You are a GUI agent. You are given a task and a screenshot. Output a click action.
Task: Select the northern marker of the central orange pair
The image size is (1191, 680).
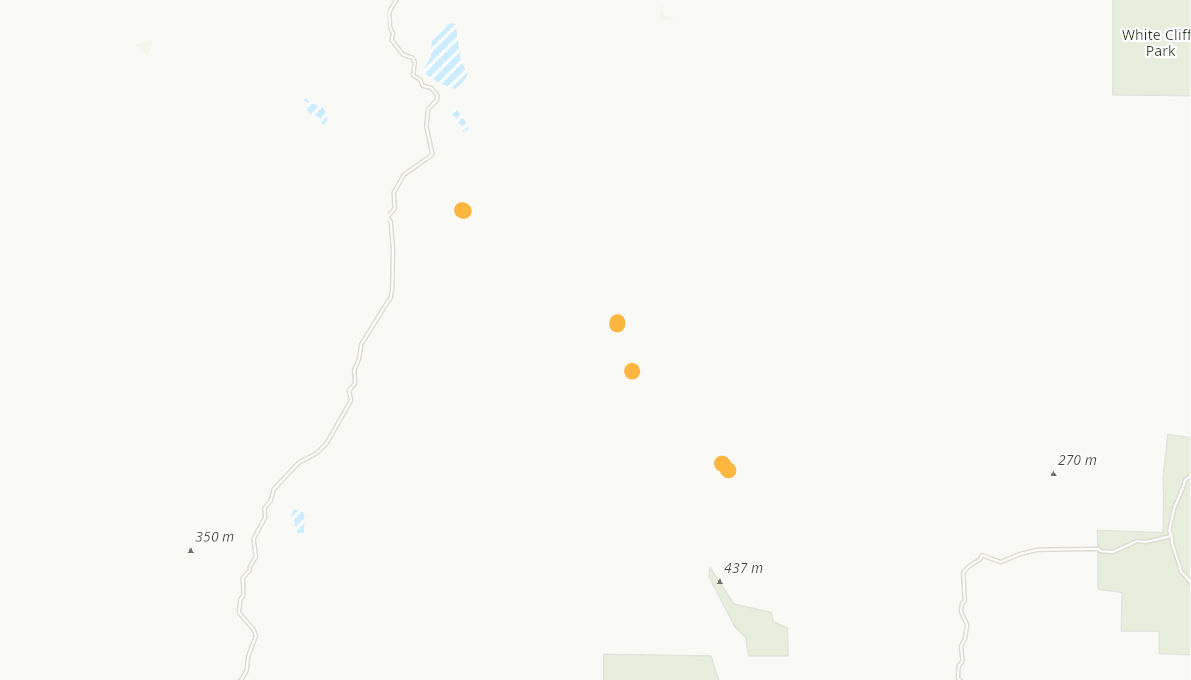617,323
